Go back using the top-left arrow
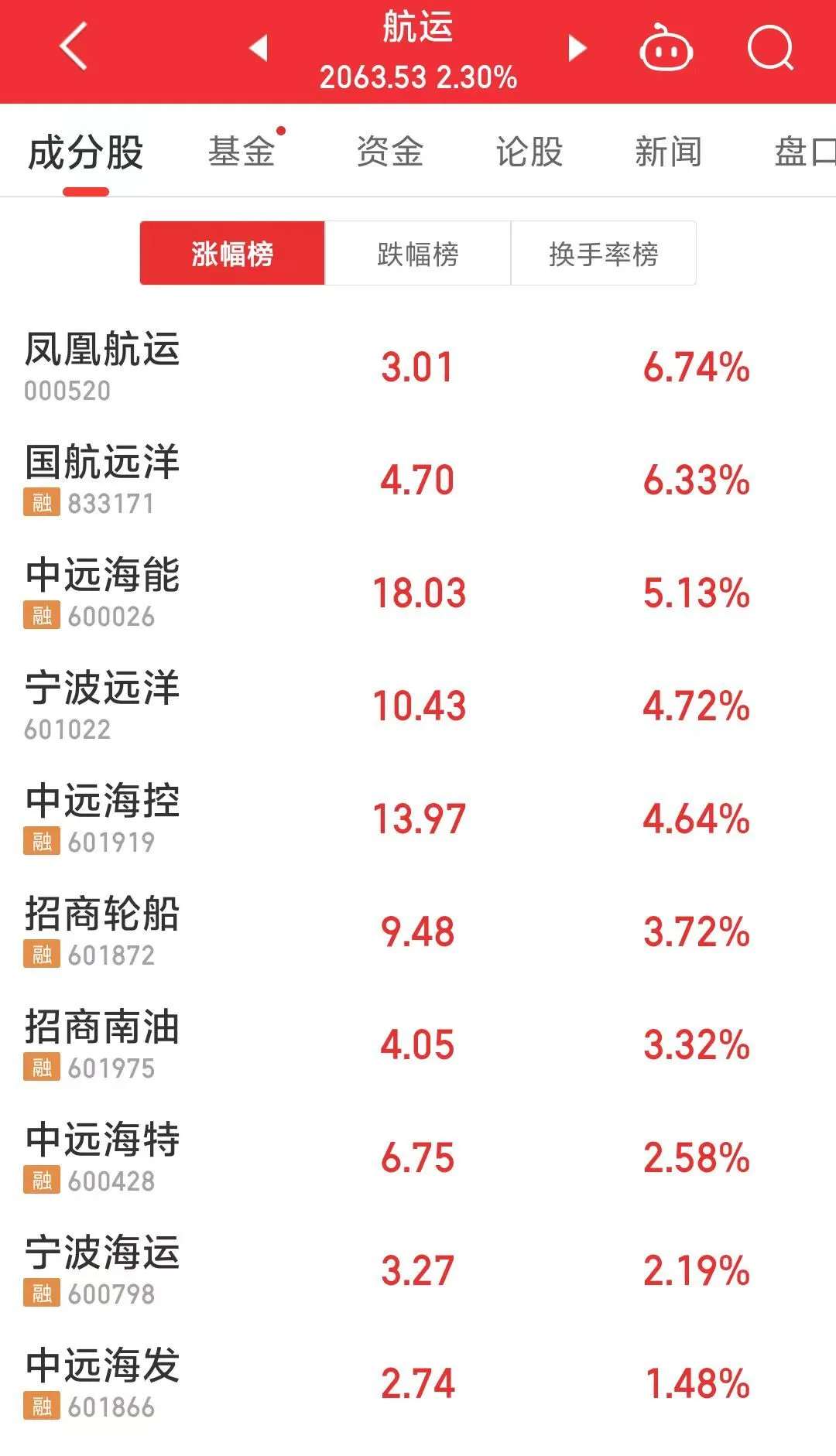The height and width of the screenshot is (1456, 836). pyautogui.click(x=74, y=46)
